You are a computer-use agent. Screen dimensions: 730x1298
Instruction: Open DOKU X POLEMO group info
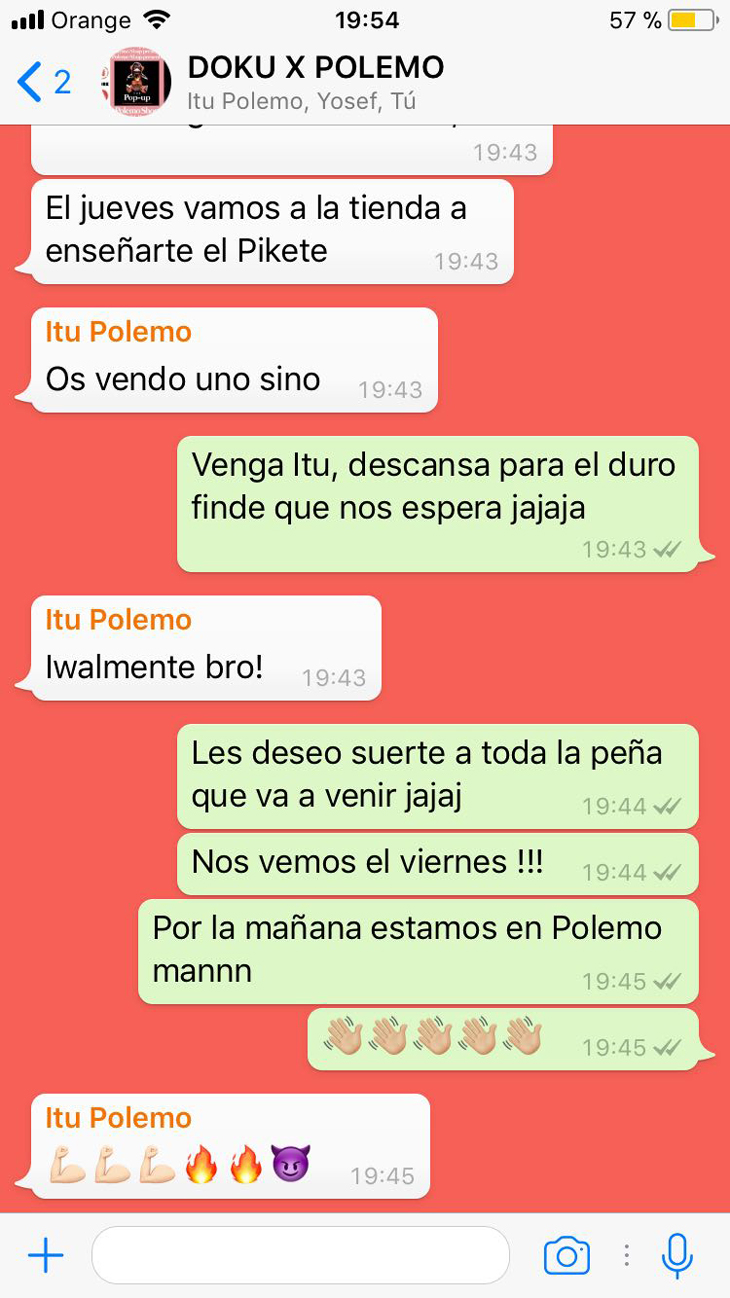pos(315,82)
